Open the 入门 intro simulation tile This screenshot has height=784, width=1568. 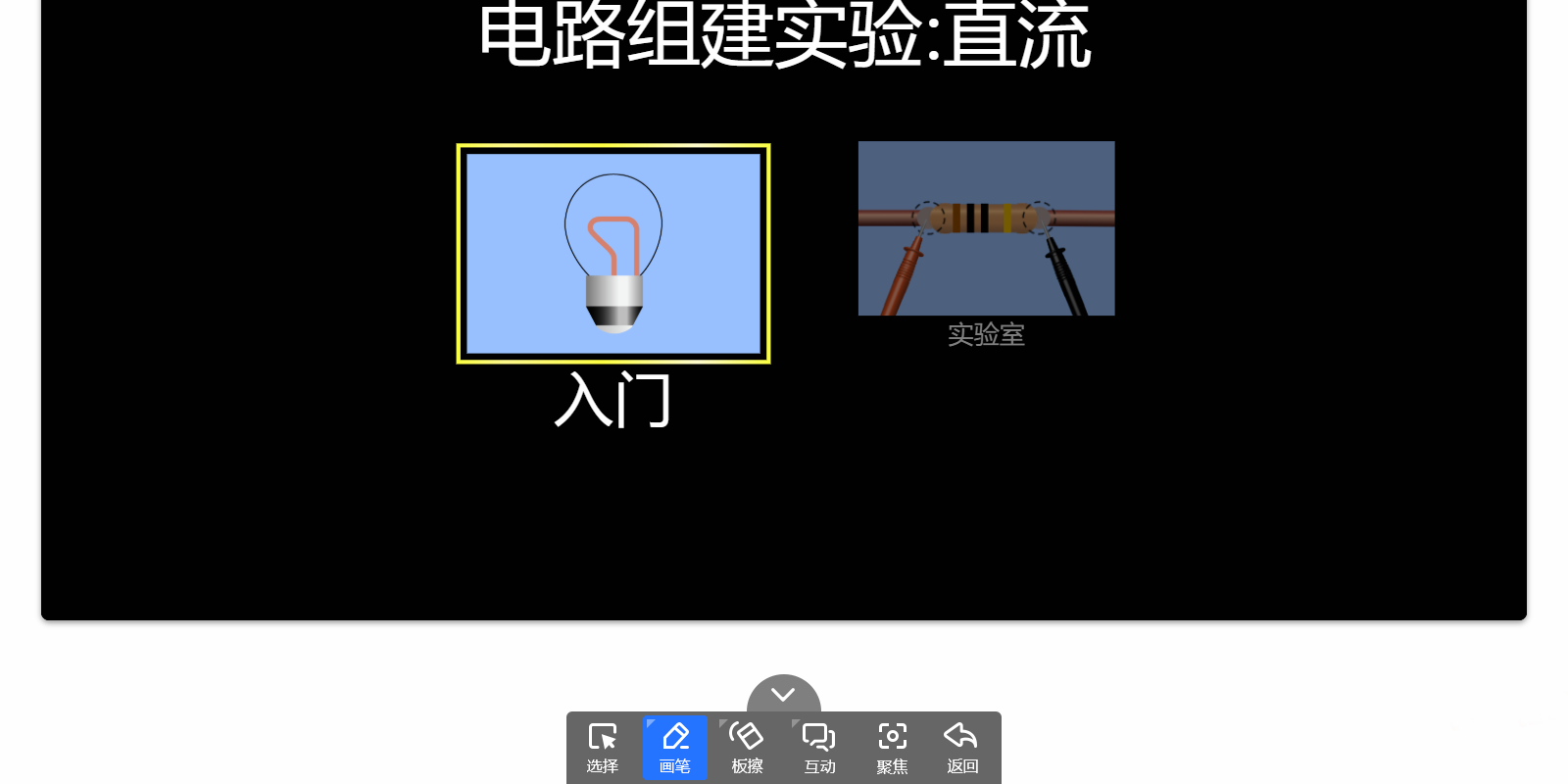[x=613, y=254]
